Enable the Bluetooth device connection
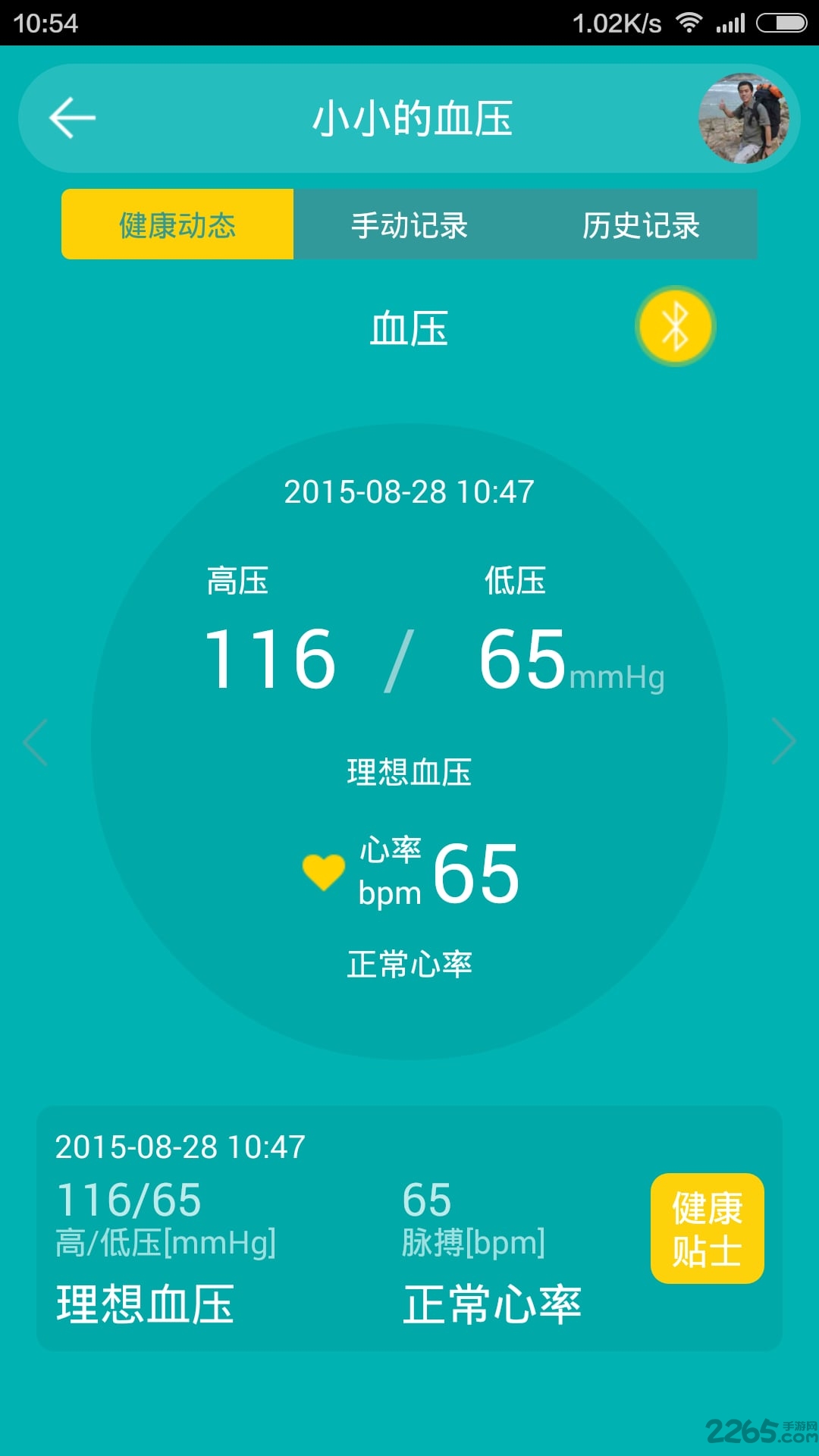The height and width of the screenshot is (1456, 819). pyautogui.click(x=675, y=328)
